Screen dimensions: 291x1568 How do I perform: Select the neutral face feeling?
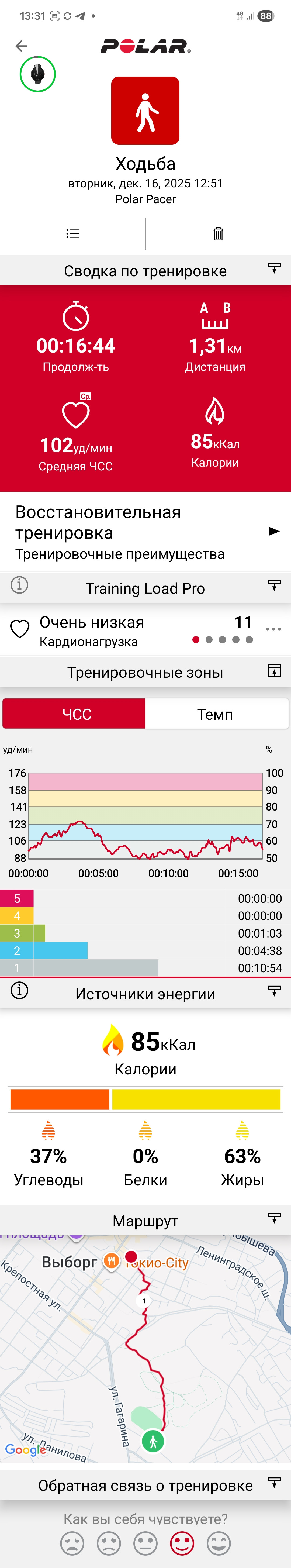click(x=145, y=1543)
